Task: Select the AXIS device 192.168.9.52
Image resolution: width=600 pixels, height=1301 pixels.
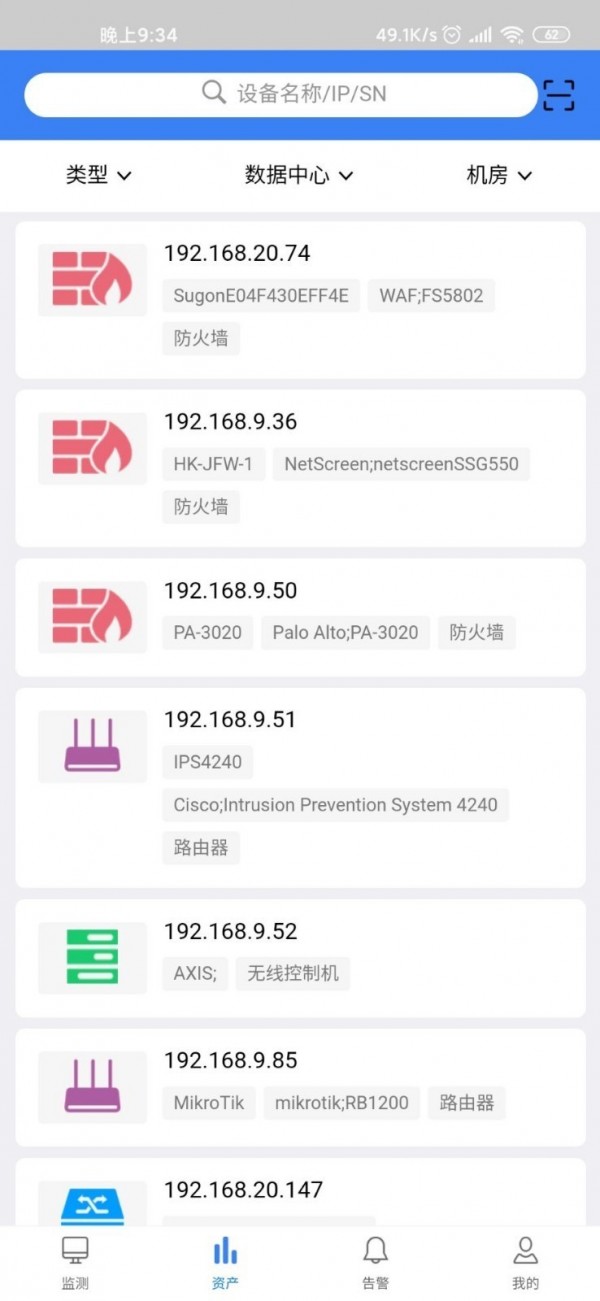Action: [x=300, y=957]
